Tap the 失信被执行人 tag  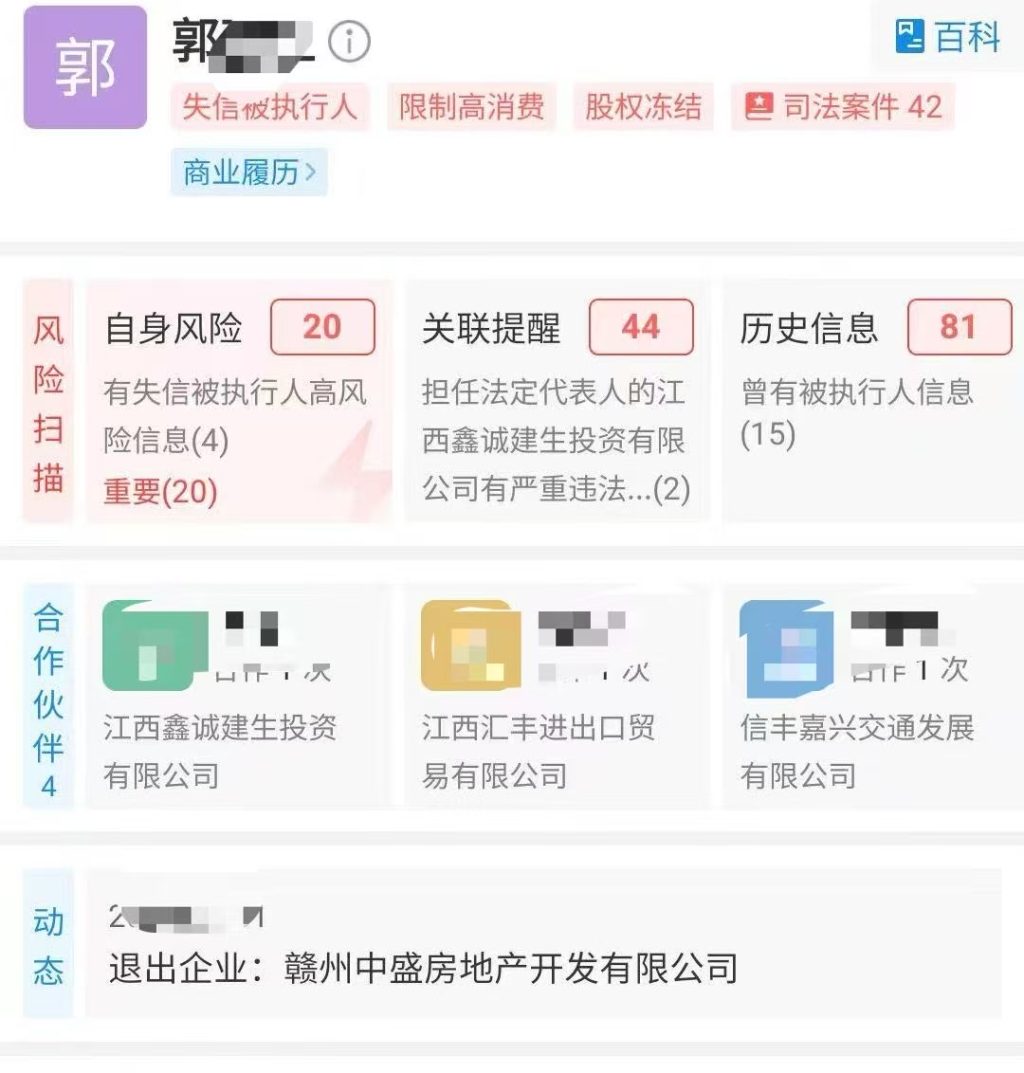click(x=269, y=107)
